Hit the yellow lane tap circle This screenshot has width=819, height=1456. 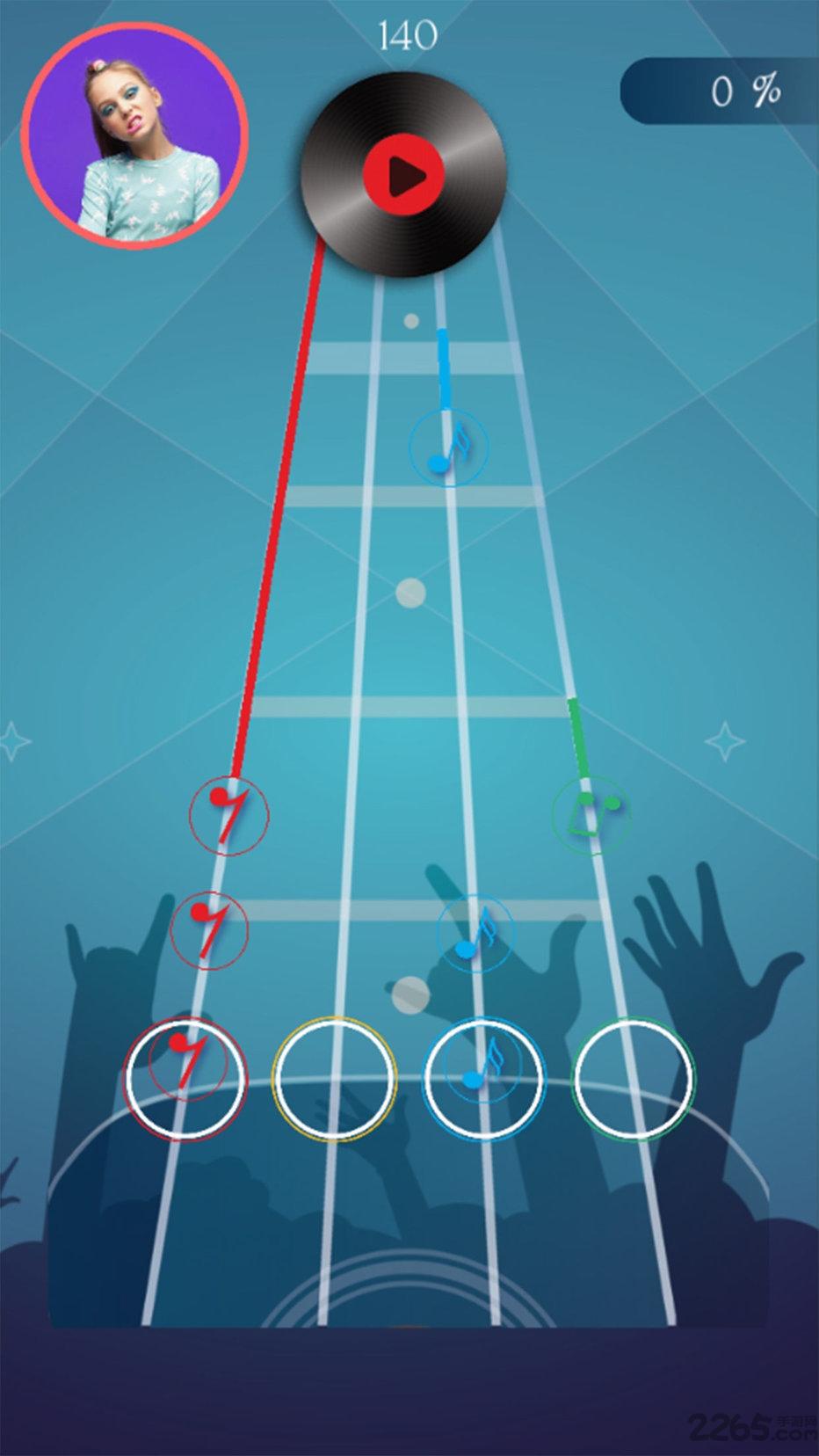(x=334, y=1078)
